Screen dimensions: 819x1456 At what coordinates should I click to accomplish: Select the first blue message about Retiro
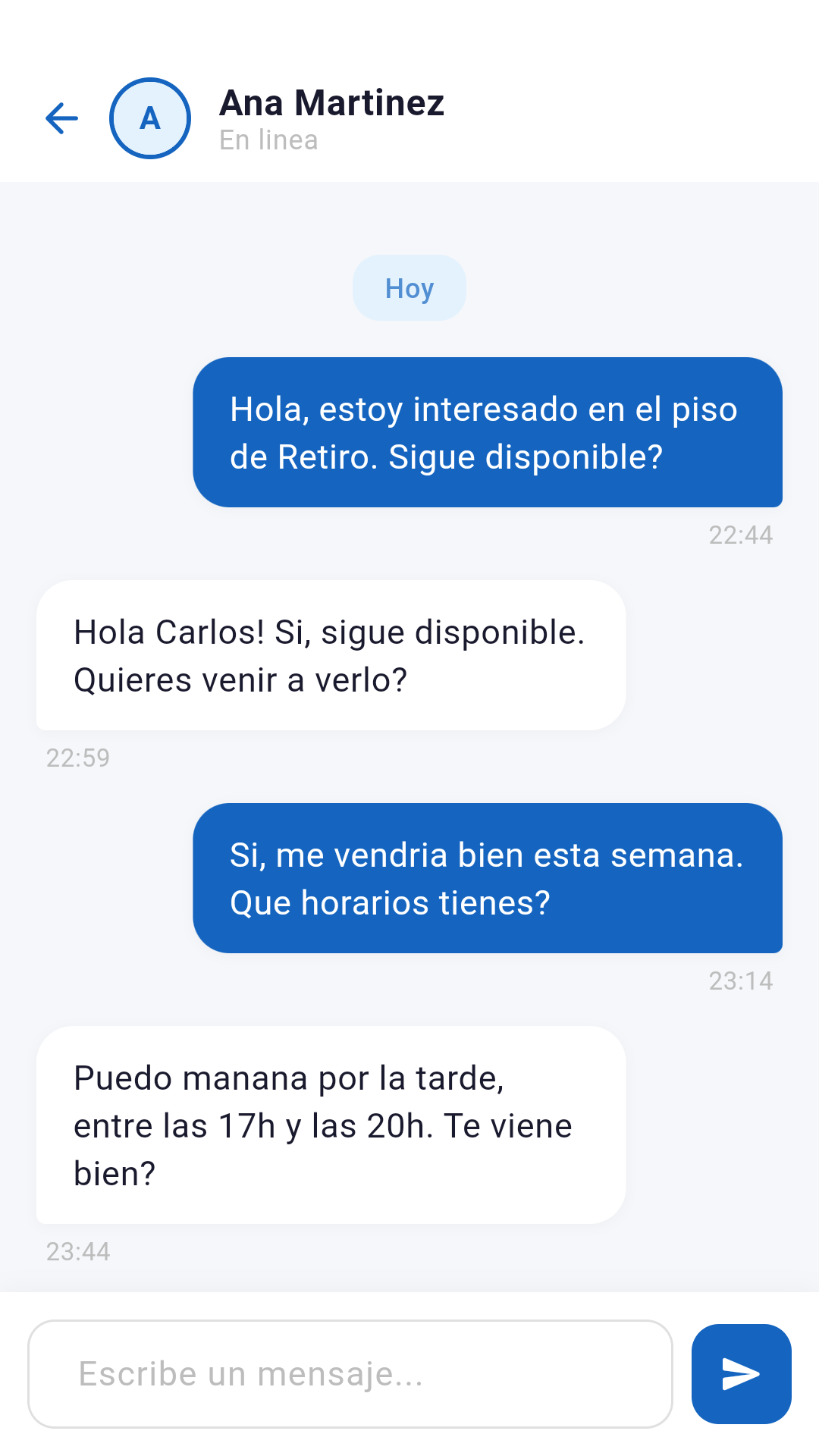pyautogui.click(x=489, y=432)
